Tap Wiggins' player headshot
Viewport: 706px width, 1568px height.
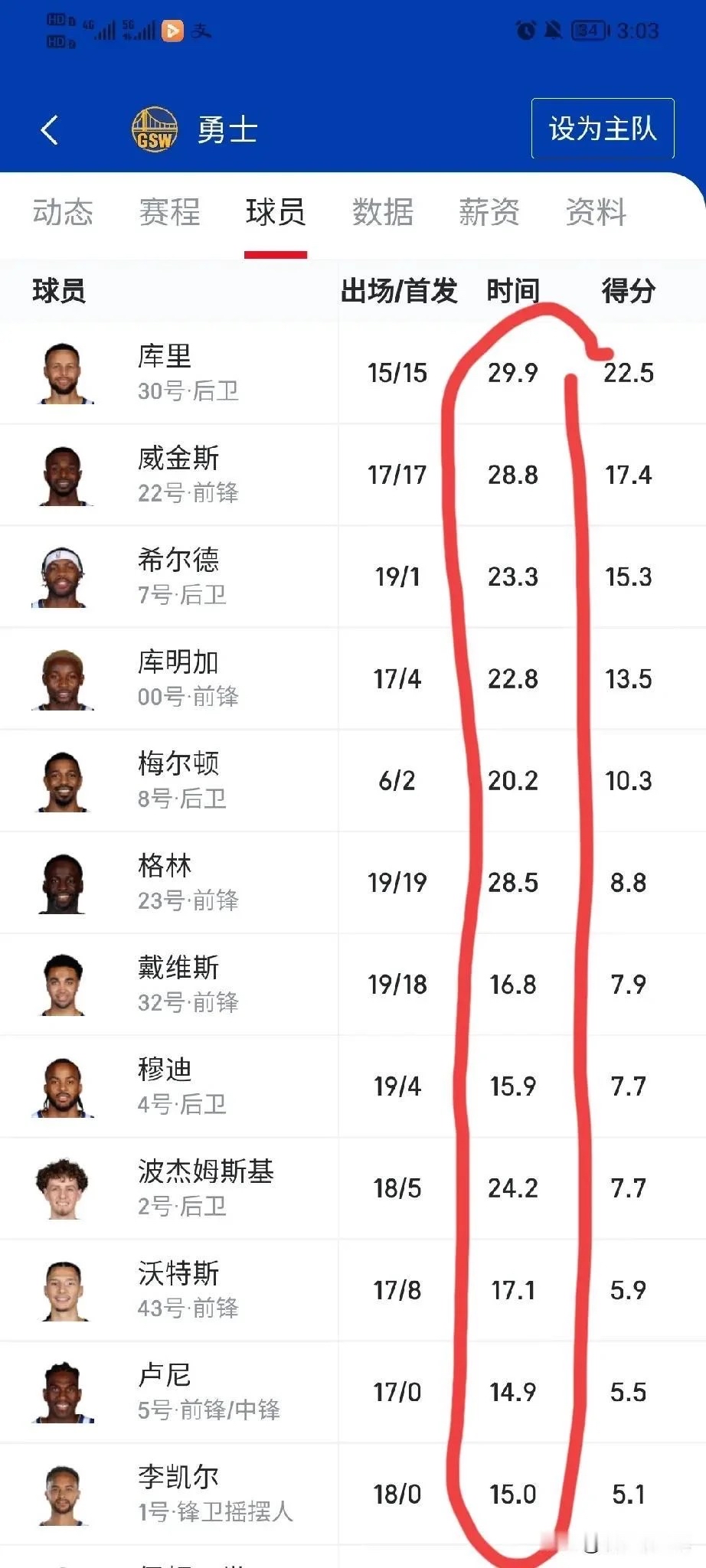(x=64, y=475)
